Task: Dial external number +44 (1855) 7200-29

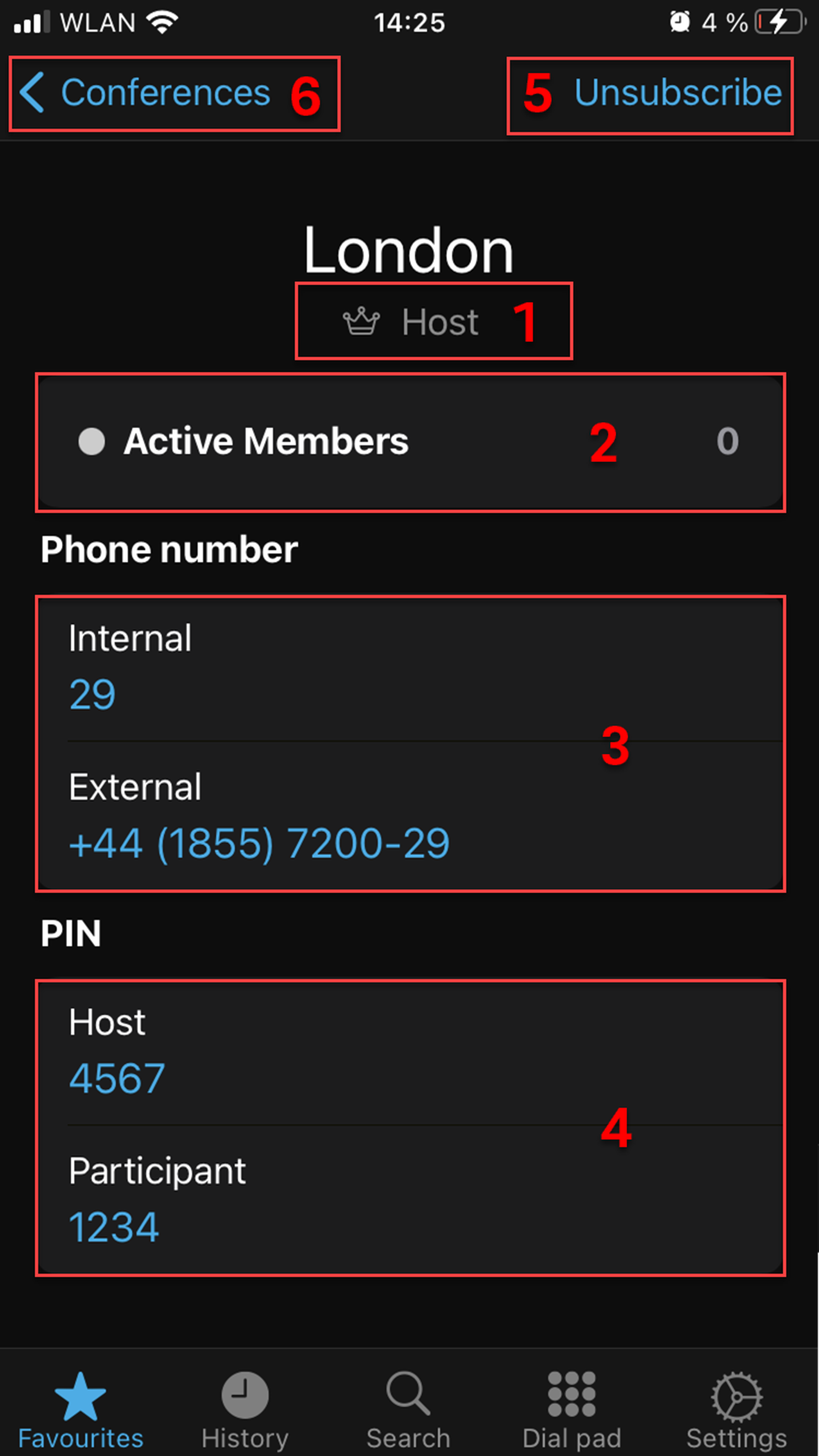Action: (x=259, y=844)
